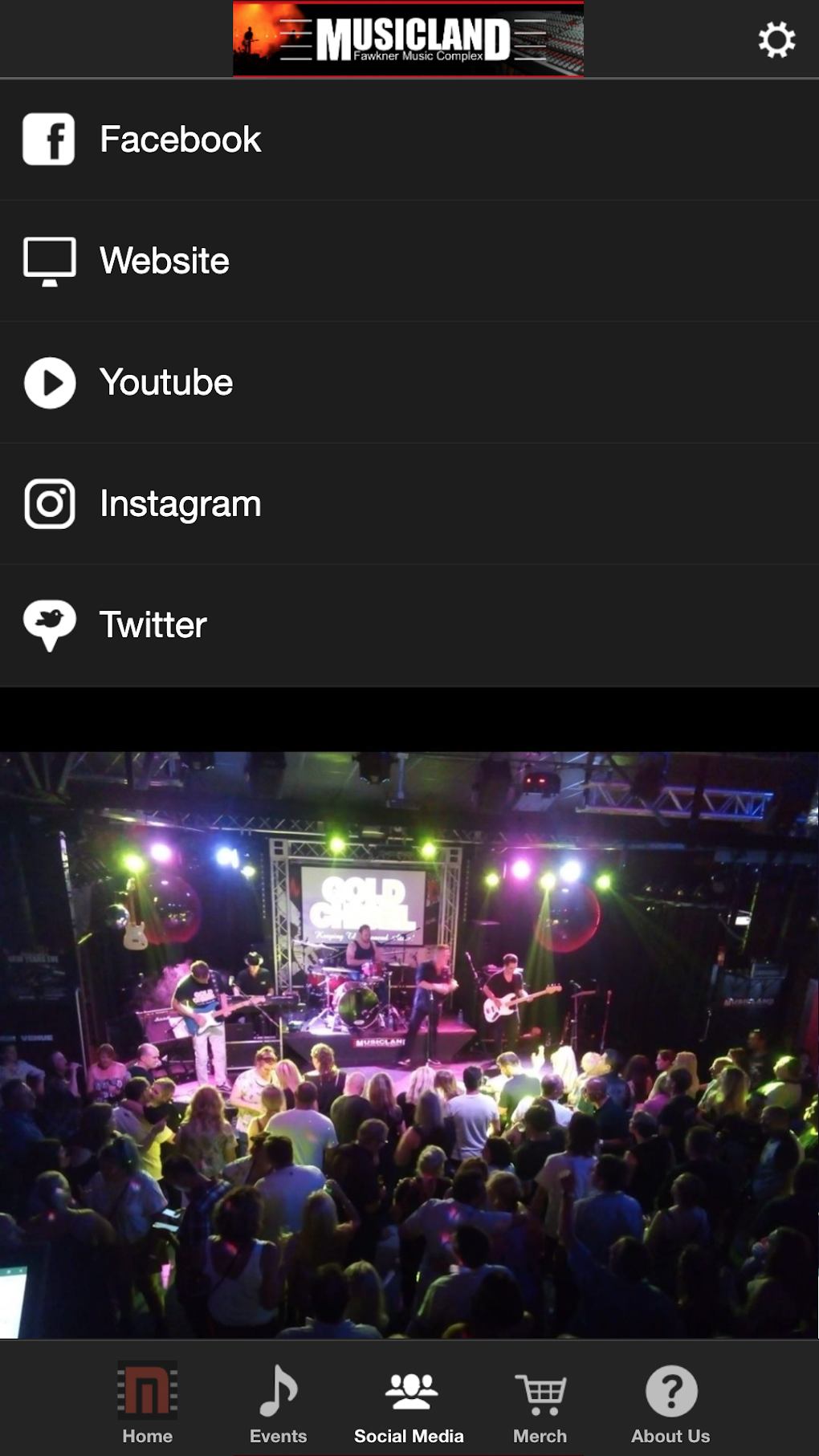
Task: Switch to the Home tab
Action: [x=148, y=1401]
